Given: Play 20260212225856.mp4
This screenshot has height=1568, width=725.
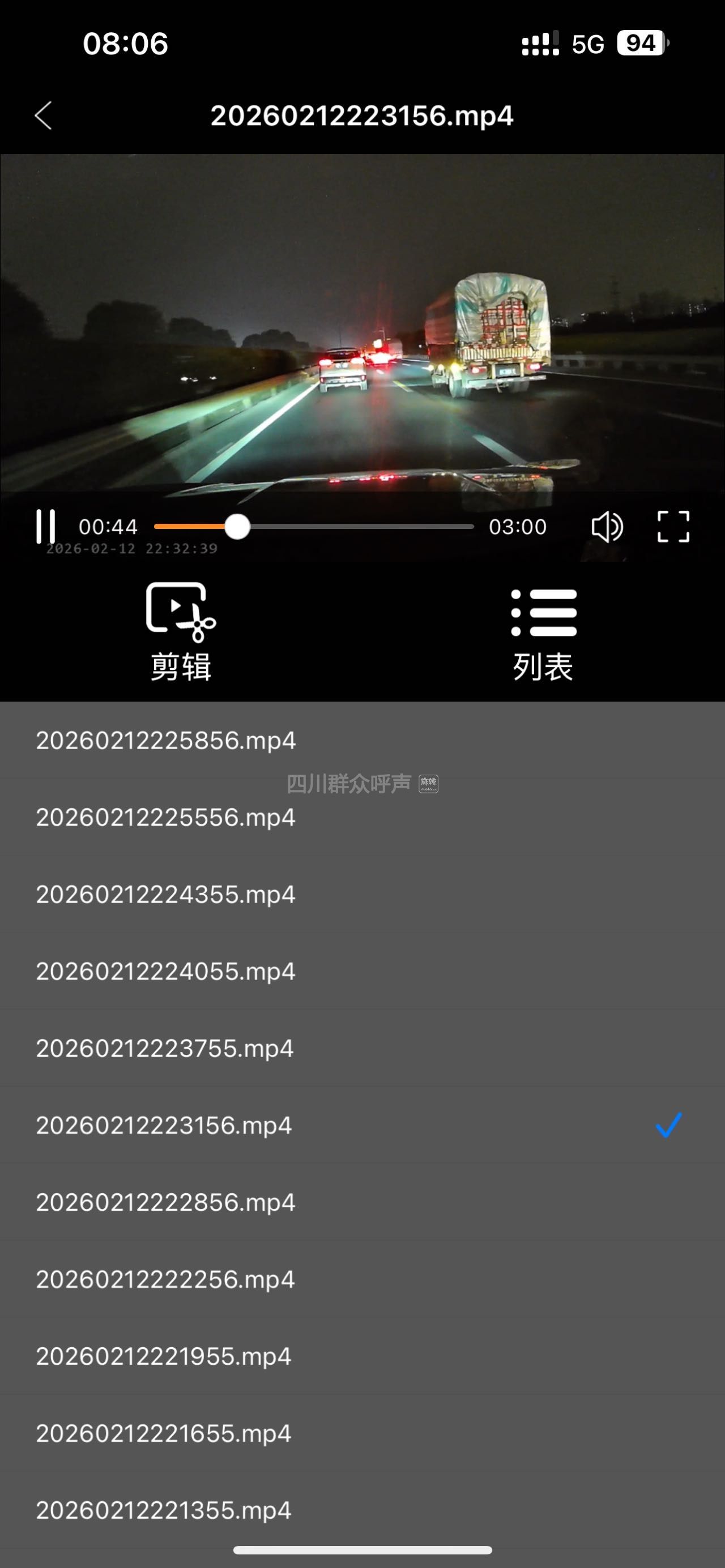Looking at the screenshot, I should click(165, 741).
